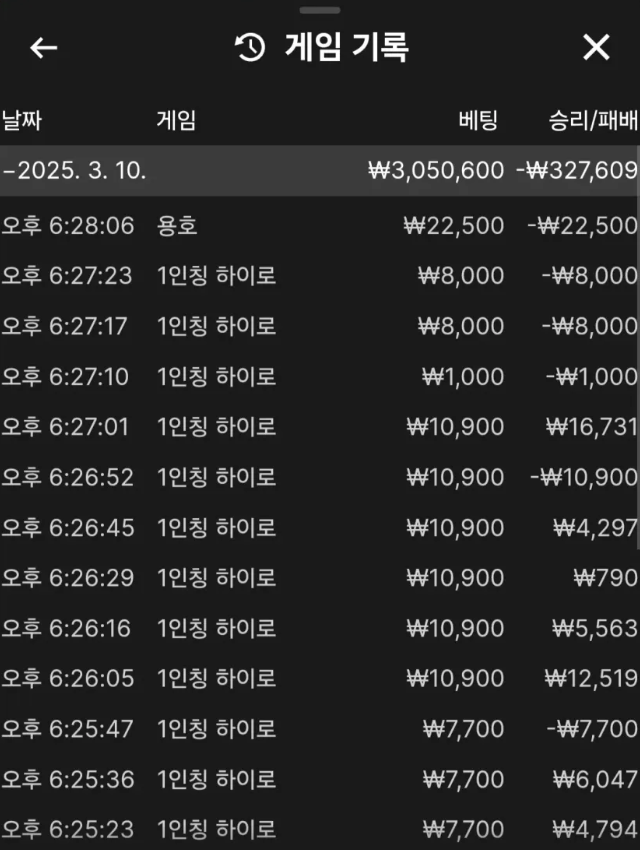Select the 6:26:16 하이로 record
Screen dimensions: 640x850
(x=320, y=628)
